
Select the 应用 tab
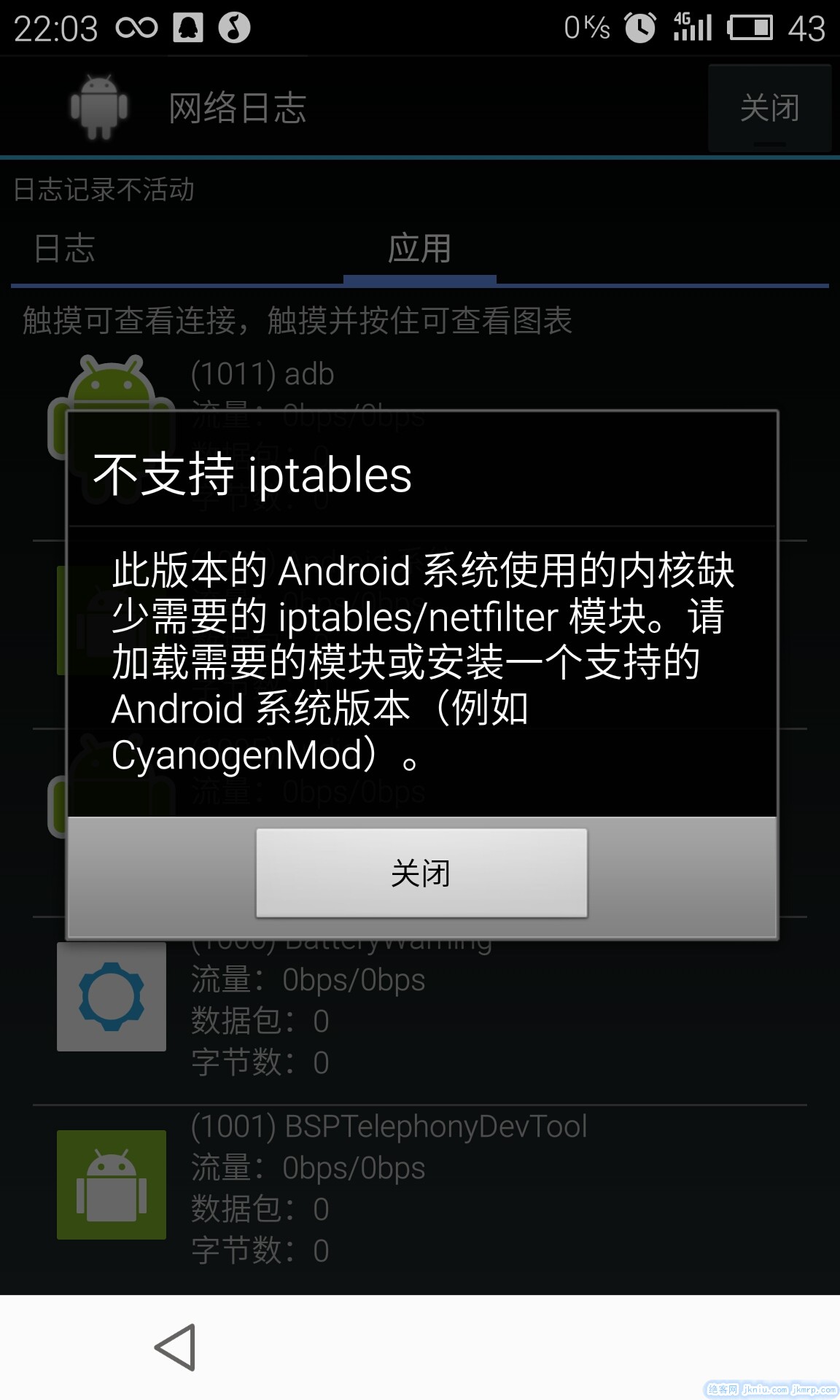419,249
